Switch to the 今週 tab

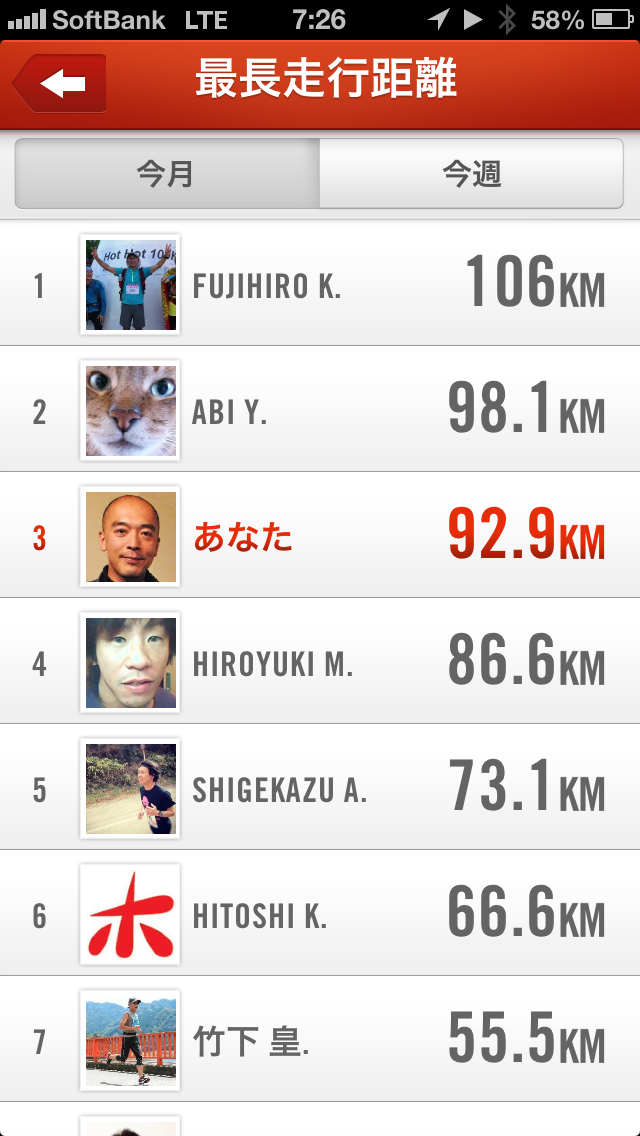point(471,174)
